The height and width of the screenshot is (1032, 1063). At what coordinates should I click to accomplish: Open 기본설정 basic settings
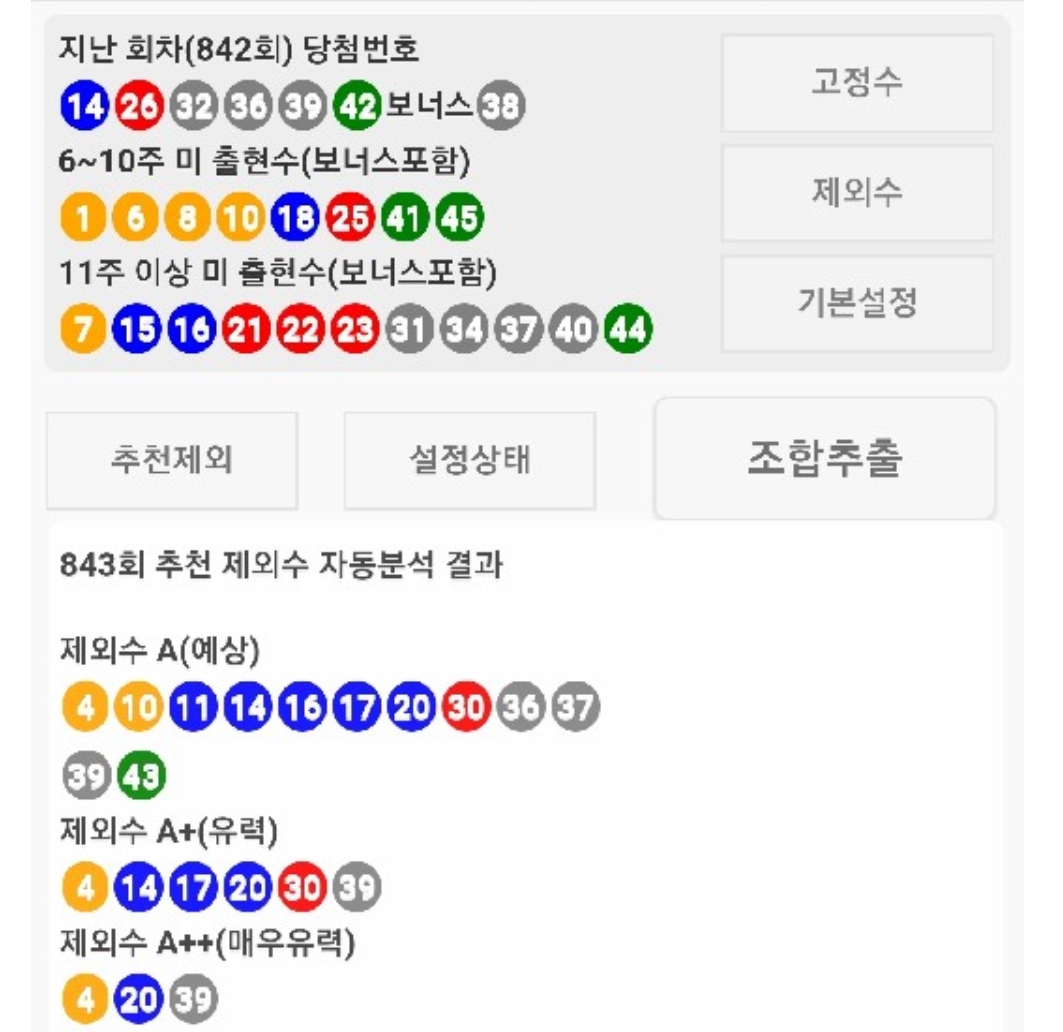857,303
